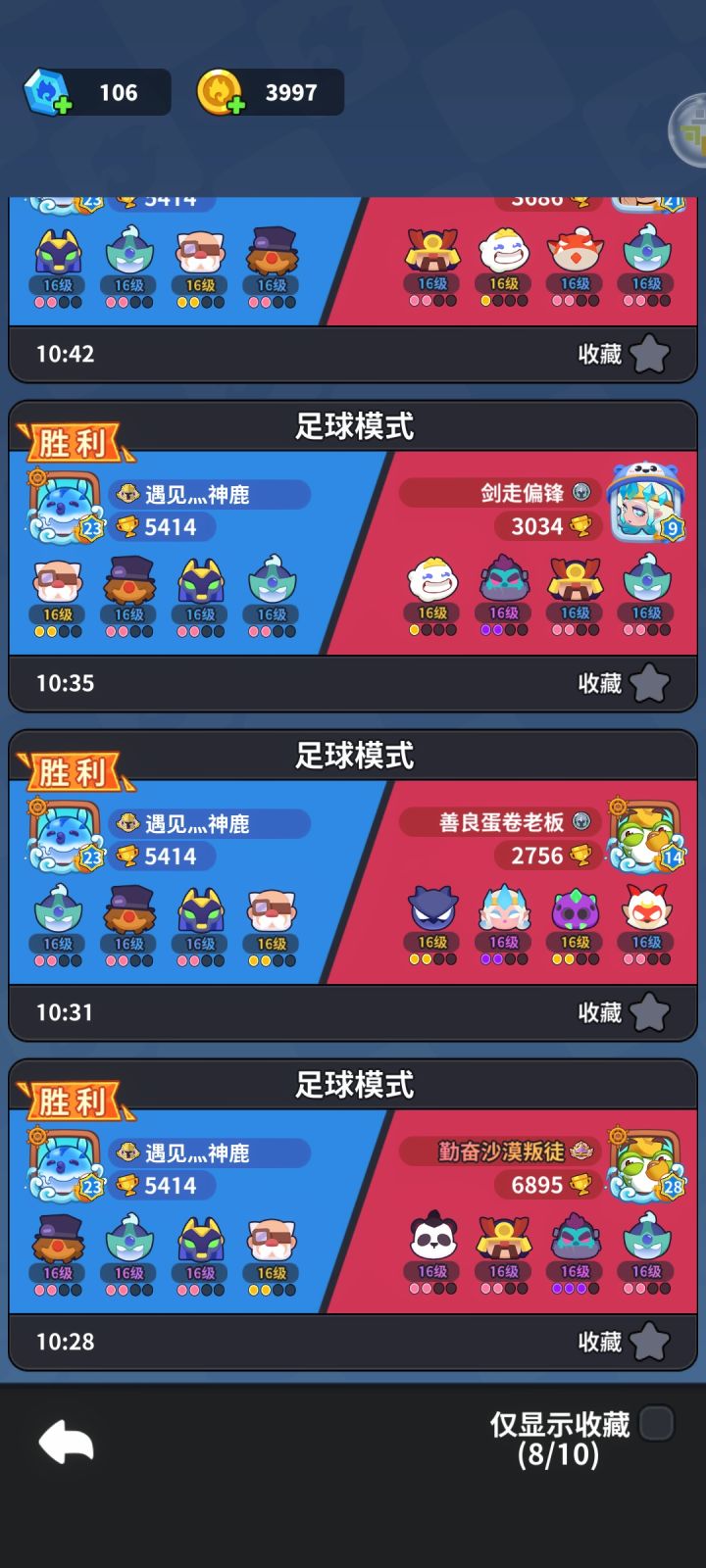The height and width of the screenshot is (1568, 706).
Task: Select the white yeti character in 剑走偏锋's team
Action: [x=433, y=579]
